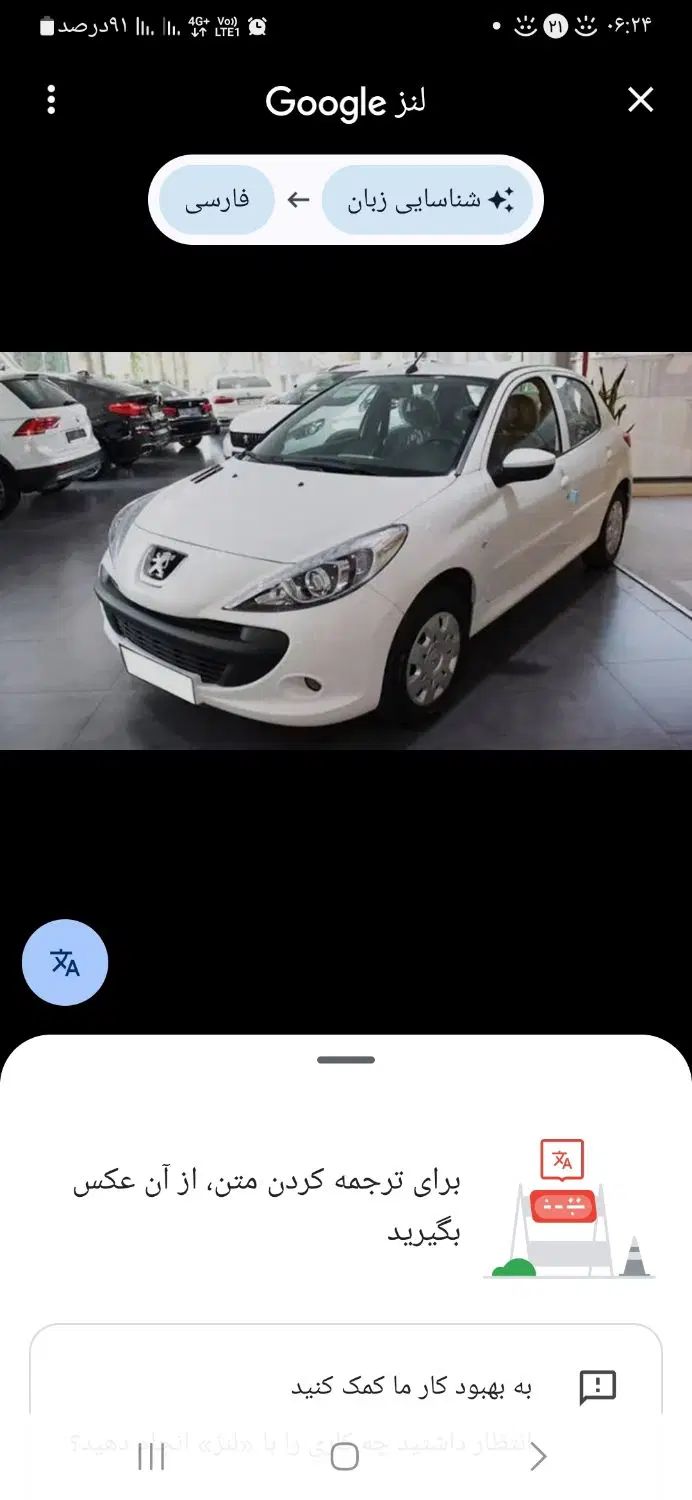Tap the round translate floating button

coord(65,962)
